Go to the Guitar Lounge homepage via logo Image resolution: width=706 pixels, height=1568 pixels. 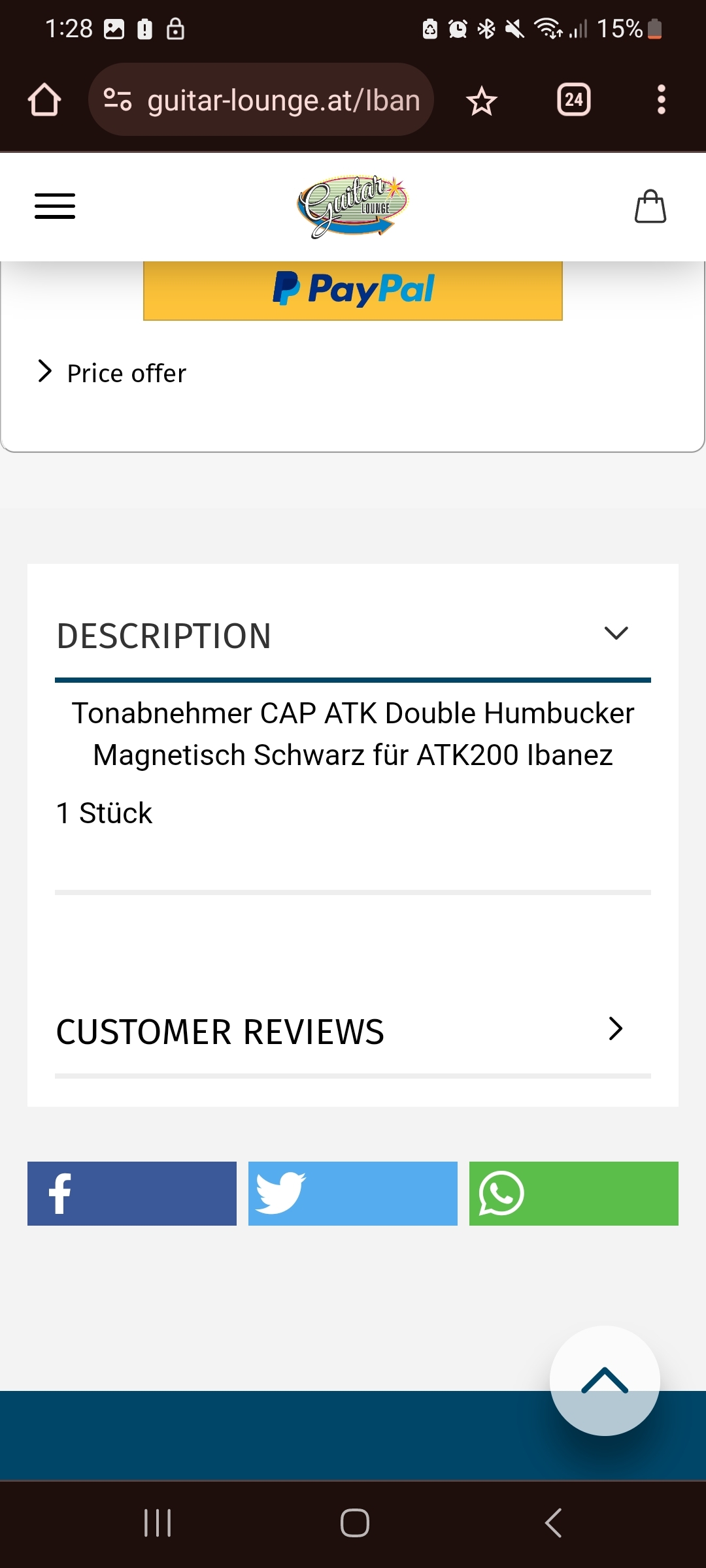(353, 206)
